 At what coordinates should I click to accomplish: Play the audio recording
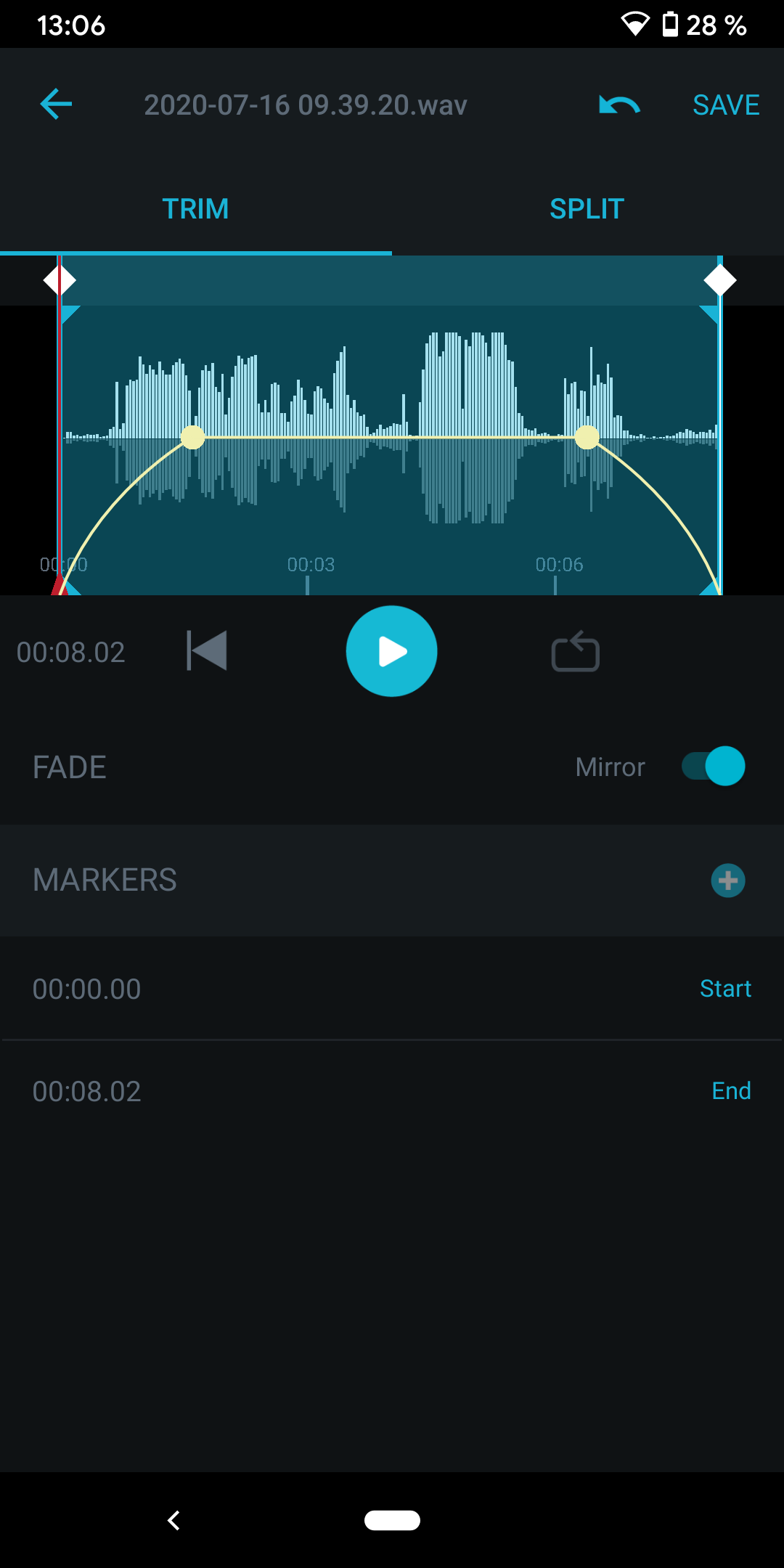pos(391,651)
